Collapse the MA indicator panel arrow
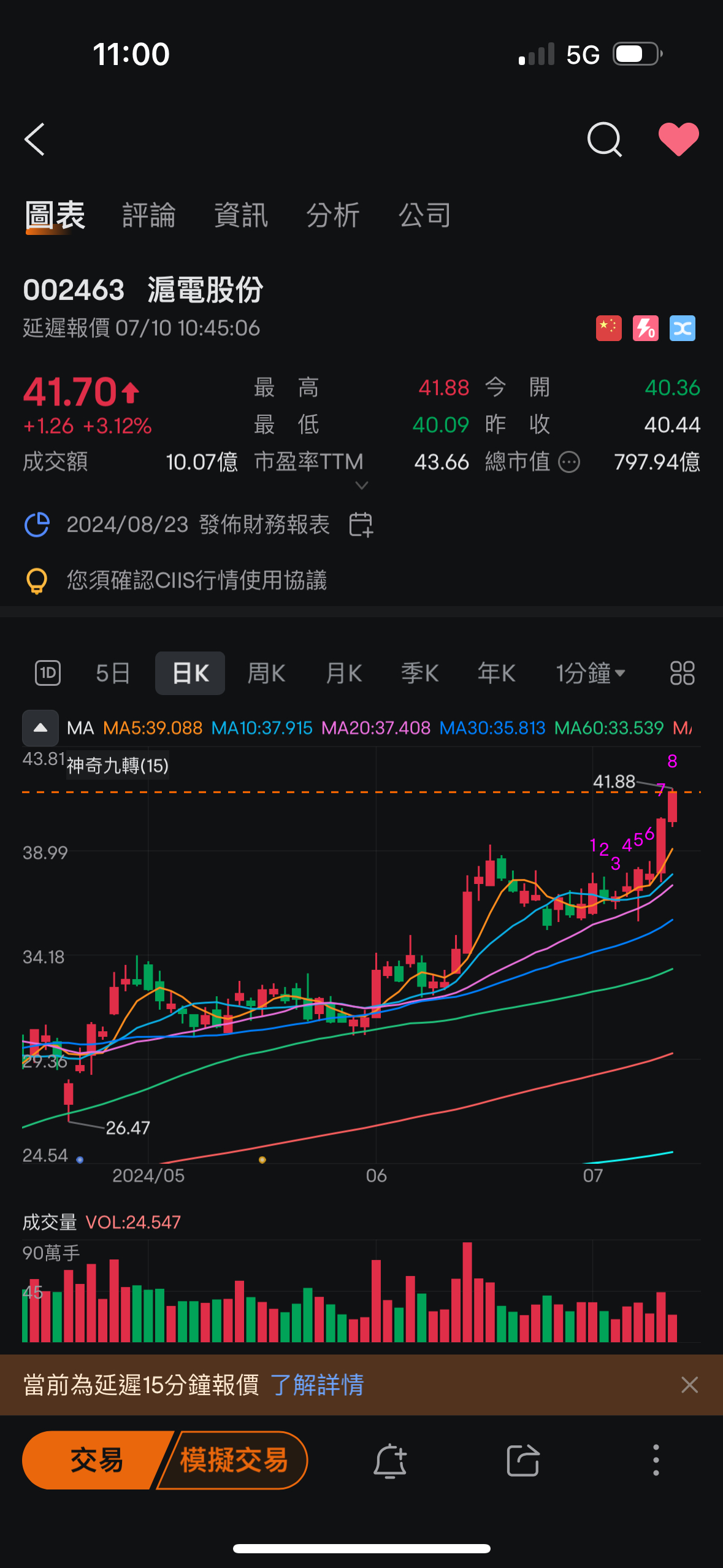Viewport: 723px width, 1568px height. click(40, 728)
